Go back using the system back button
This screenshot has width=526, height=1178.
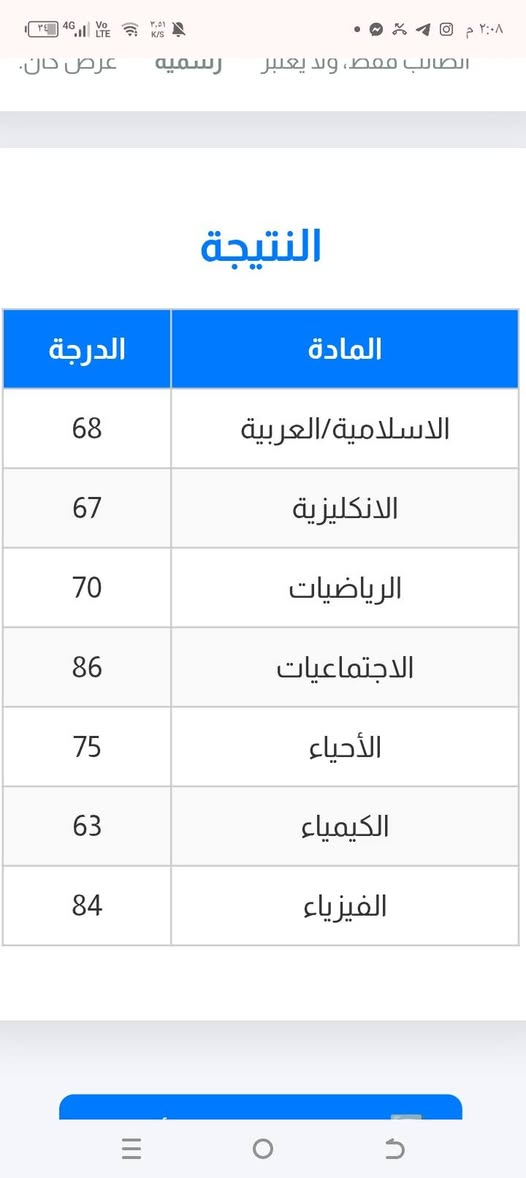(x=394, y=1149)
